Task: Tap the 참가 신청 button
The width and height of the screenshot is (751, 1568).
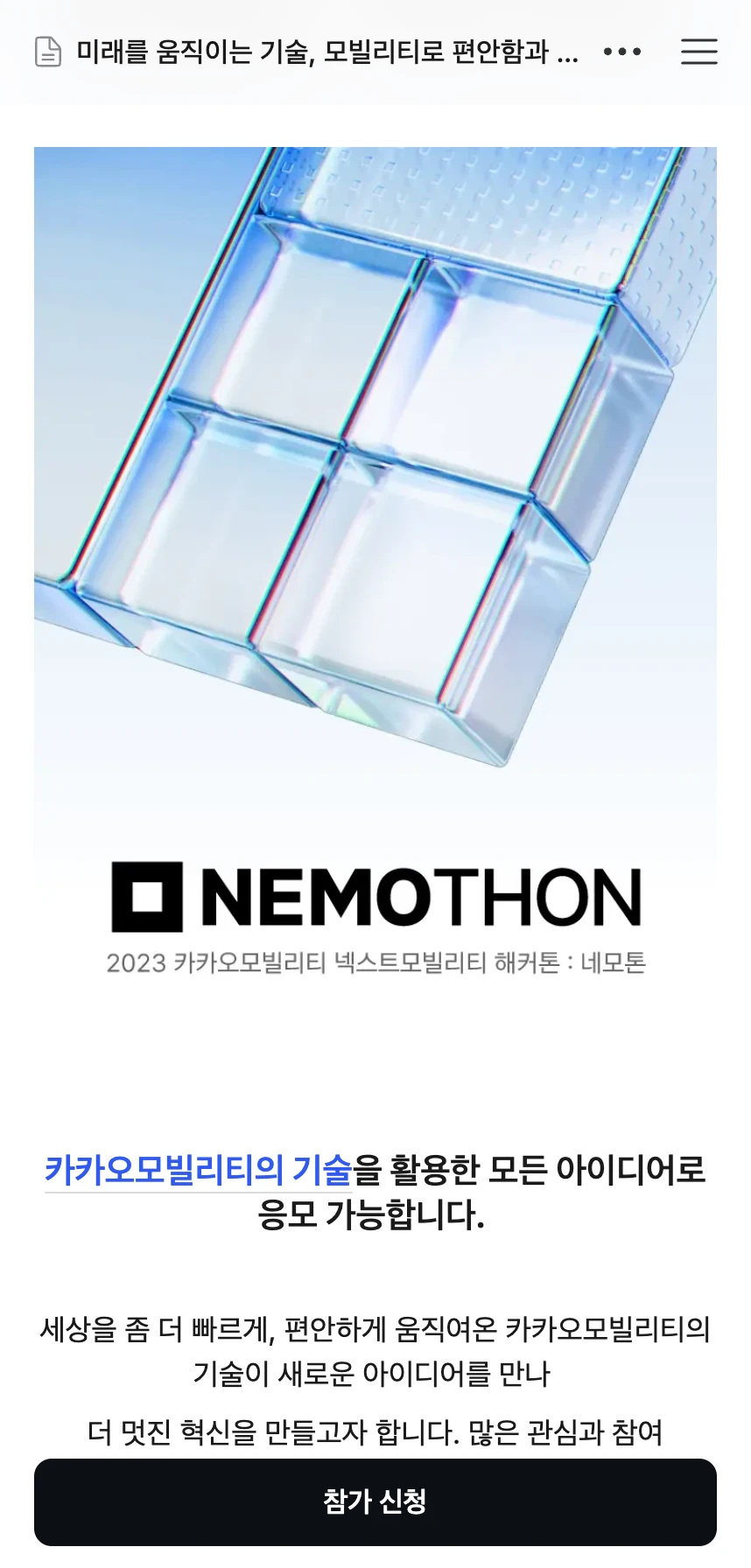Action: tap(375, 1501)
